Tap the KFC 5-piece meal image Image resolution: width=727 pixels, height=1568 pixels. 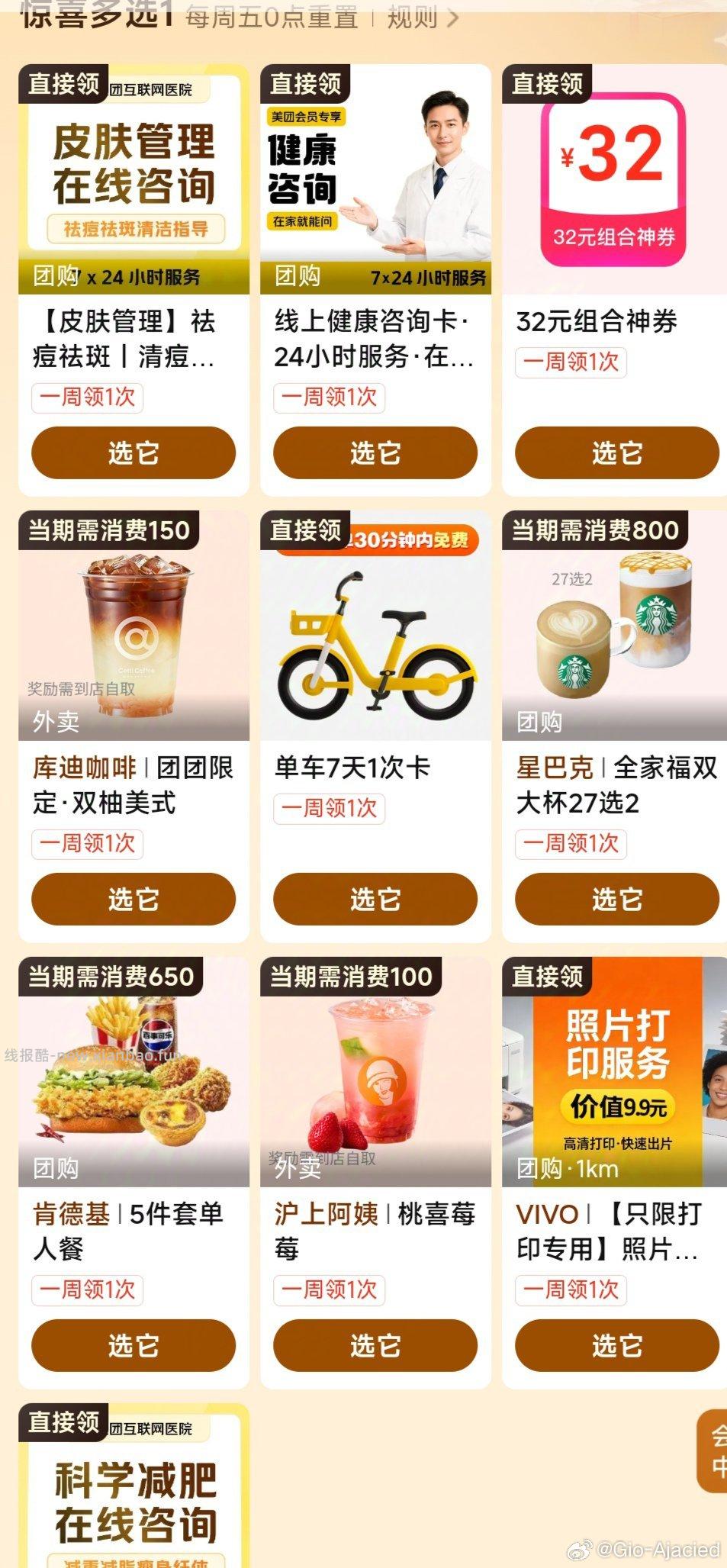point(134,1083)
